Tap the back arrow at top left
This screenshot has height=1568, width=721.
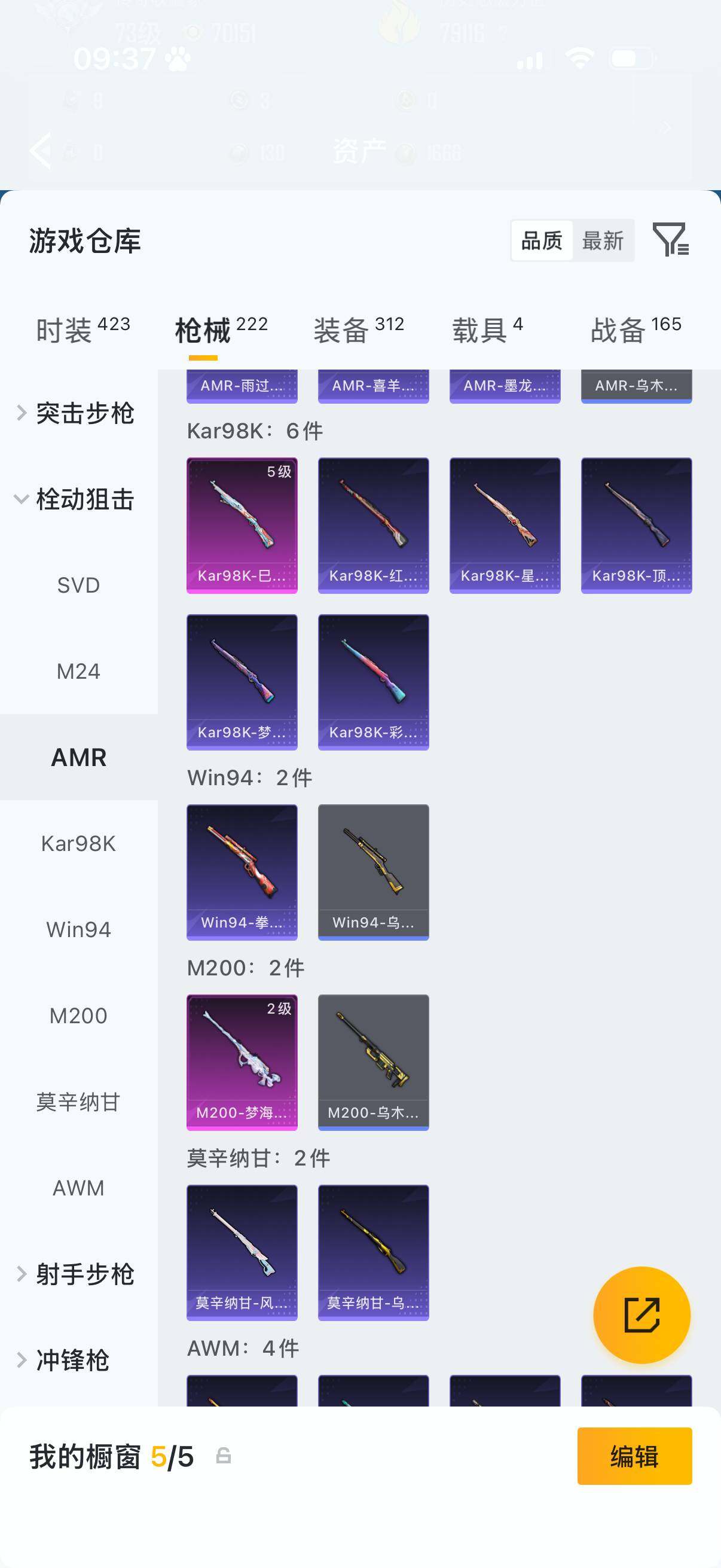click(x=41, y=151)
